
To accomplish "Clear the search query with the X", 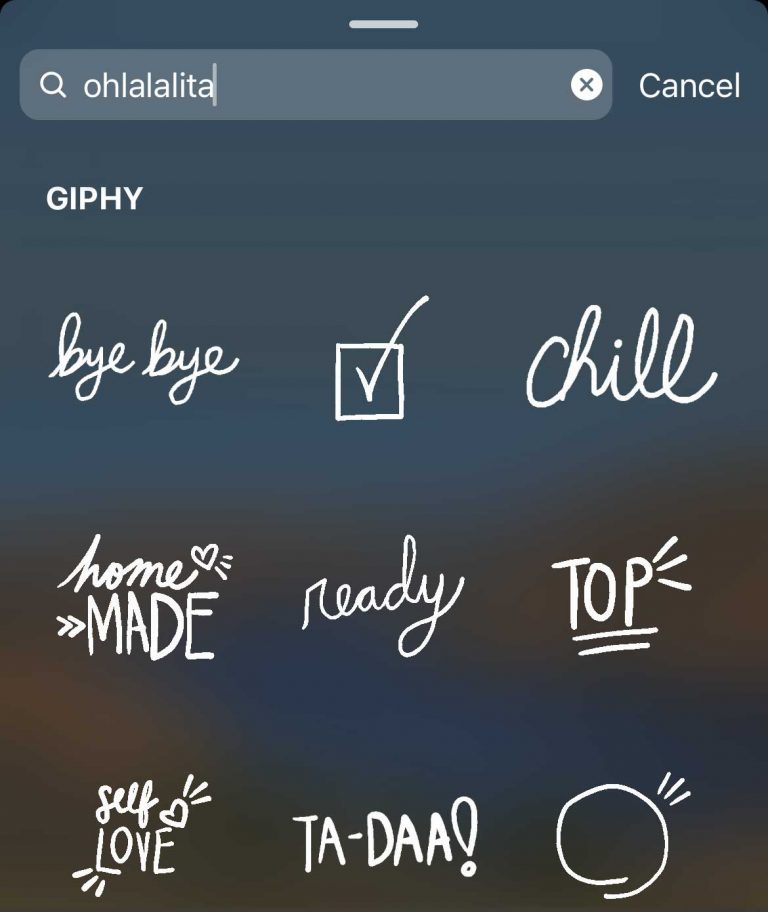I will (x=585, y=85).
